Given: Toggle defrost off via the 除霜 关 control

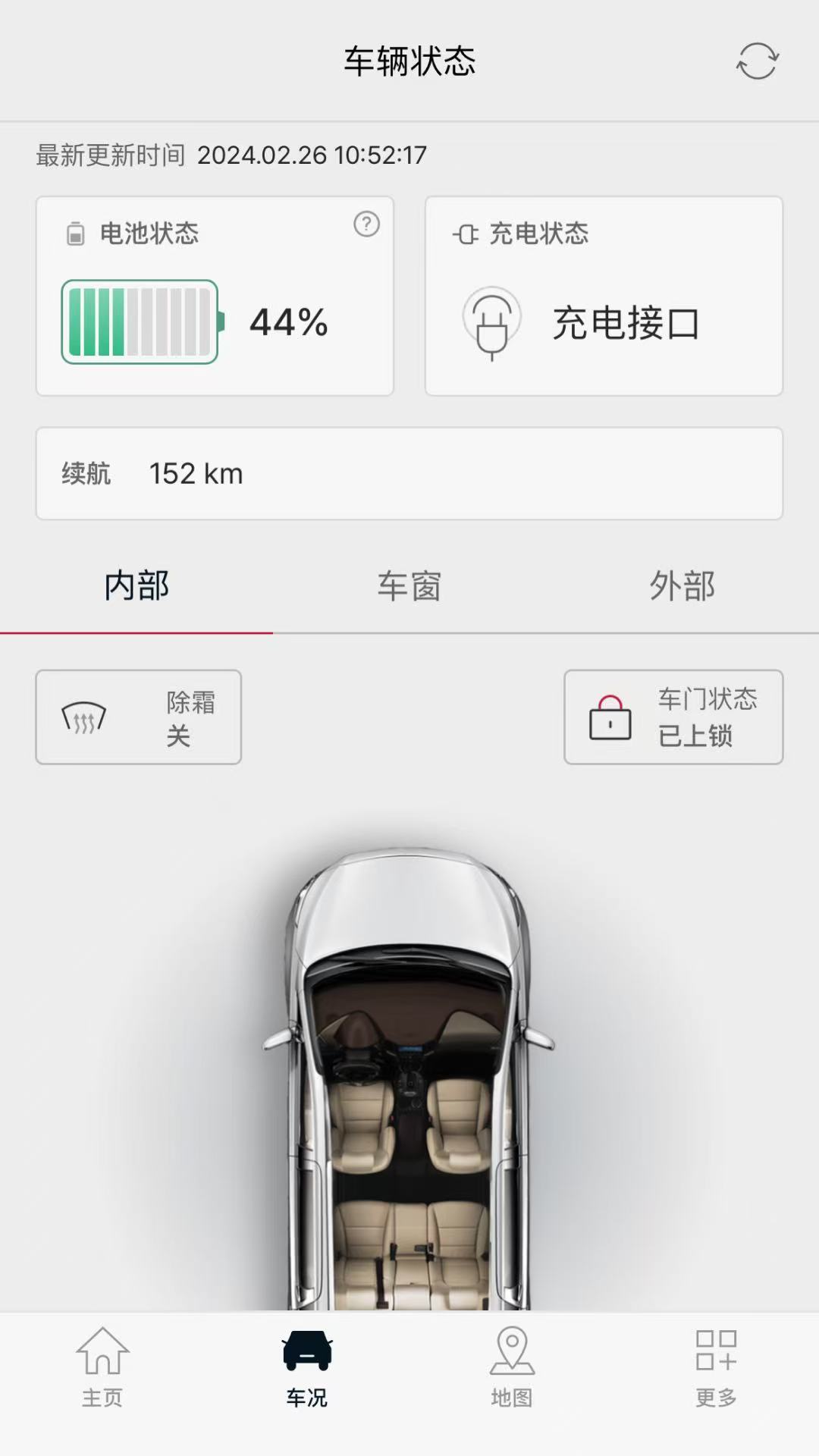Looking at the screenshot, I should tap(138, 717).
